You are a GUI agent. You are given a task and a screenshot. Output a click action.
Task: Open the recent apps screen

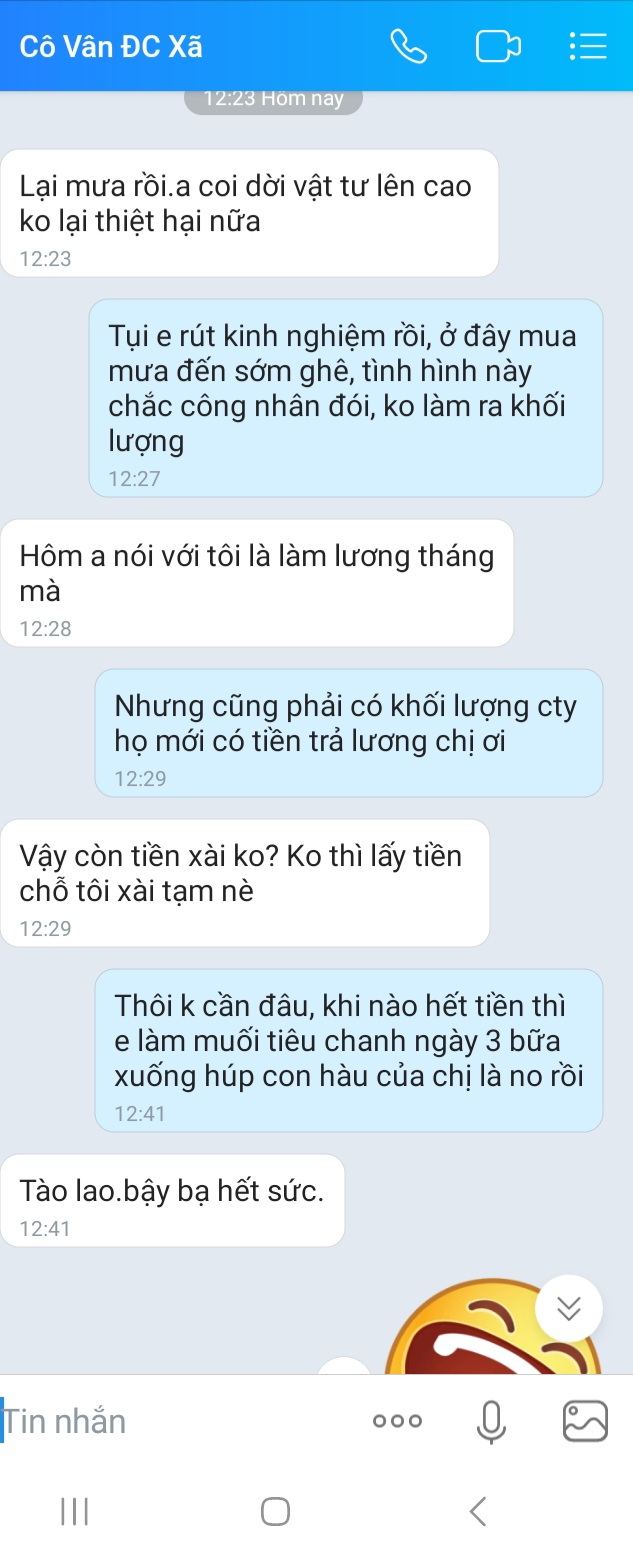(x=75, y=1511)
